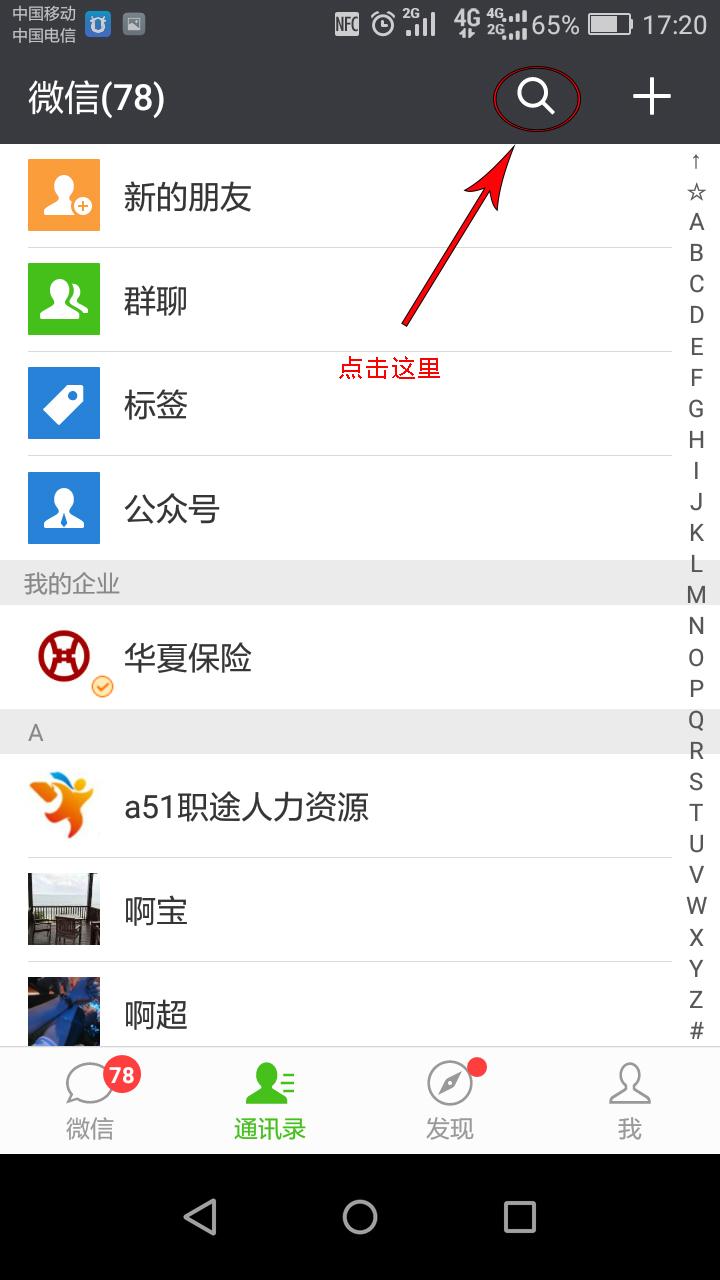Tap the system back button

200,1217
